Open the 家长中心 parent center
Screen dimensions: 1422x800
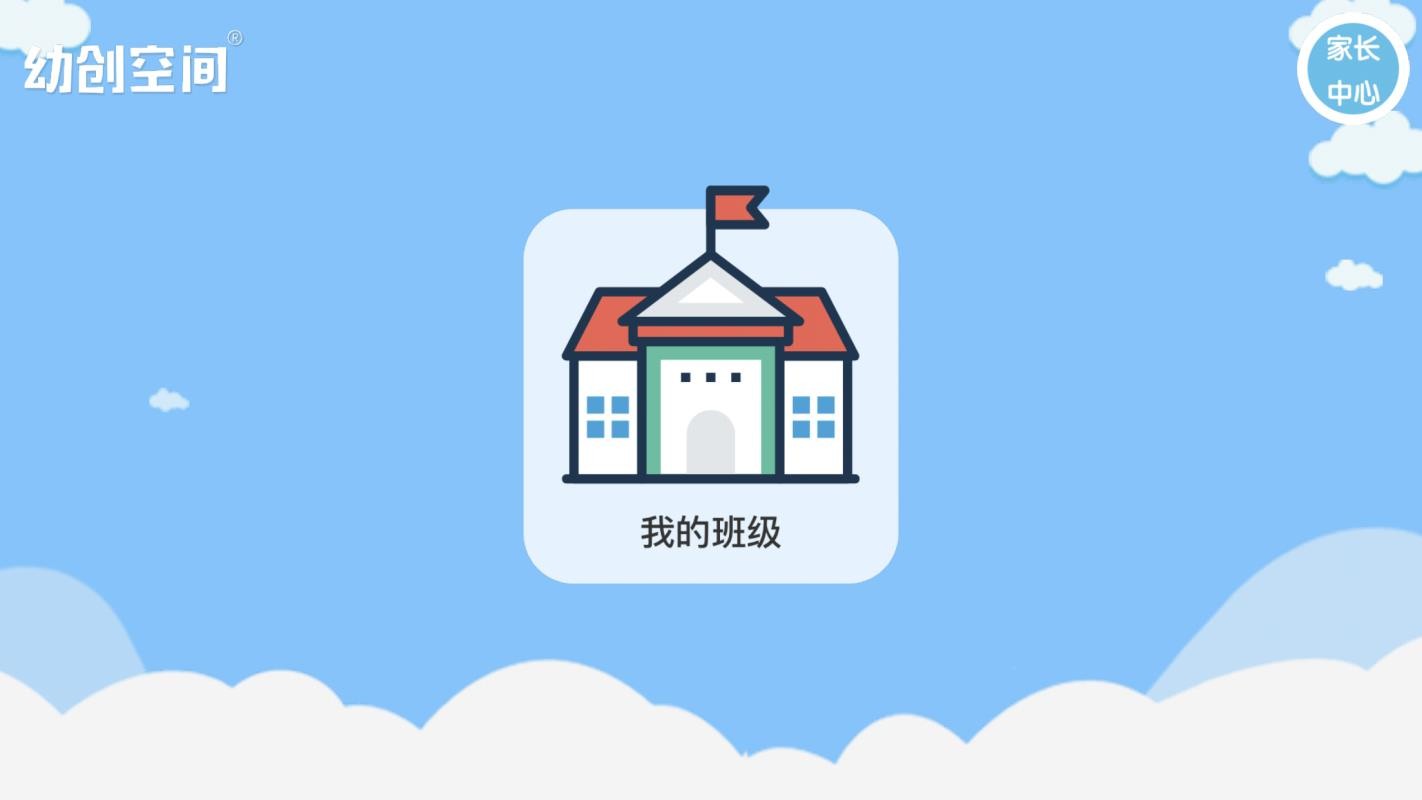(1353, 70)
